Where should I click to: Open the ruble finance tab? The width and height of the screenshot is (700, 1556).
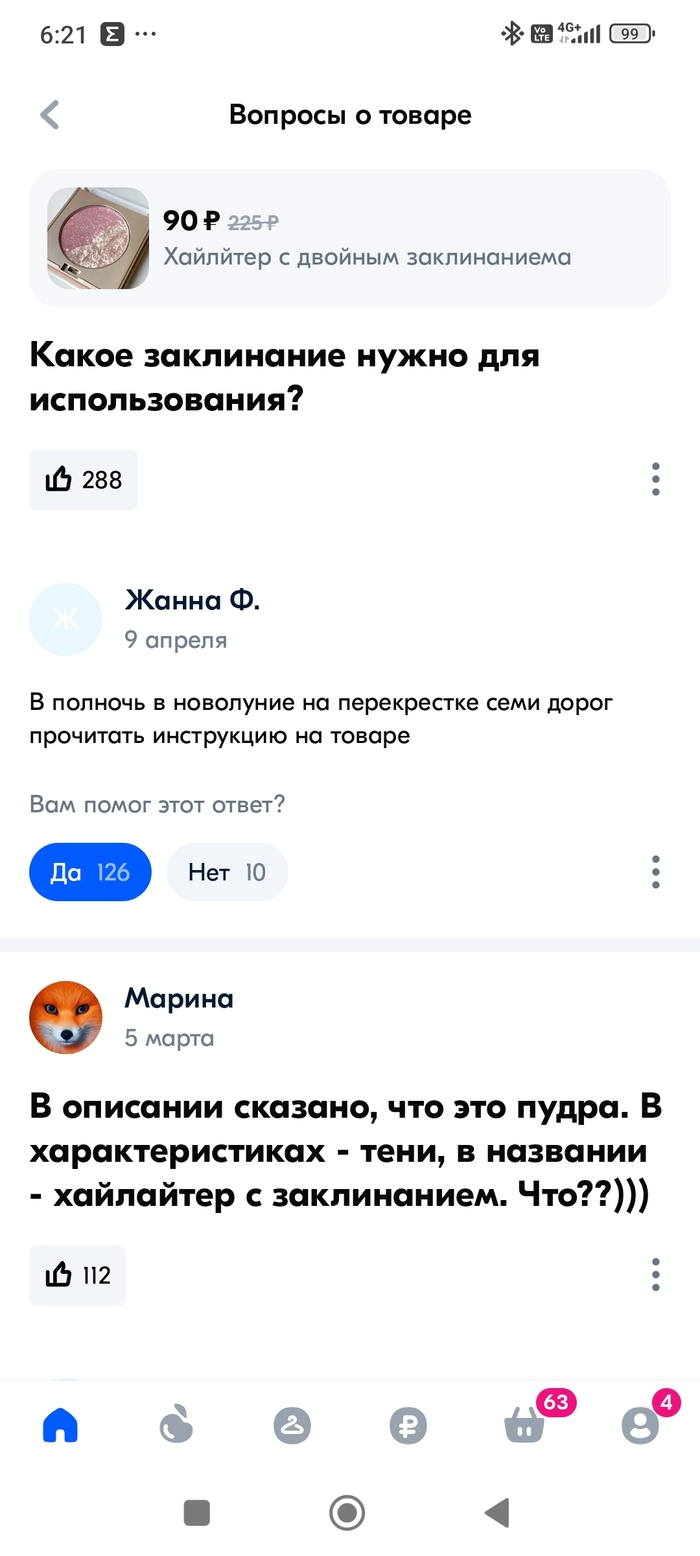[x=408, y=1425]
